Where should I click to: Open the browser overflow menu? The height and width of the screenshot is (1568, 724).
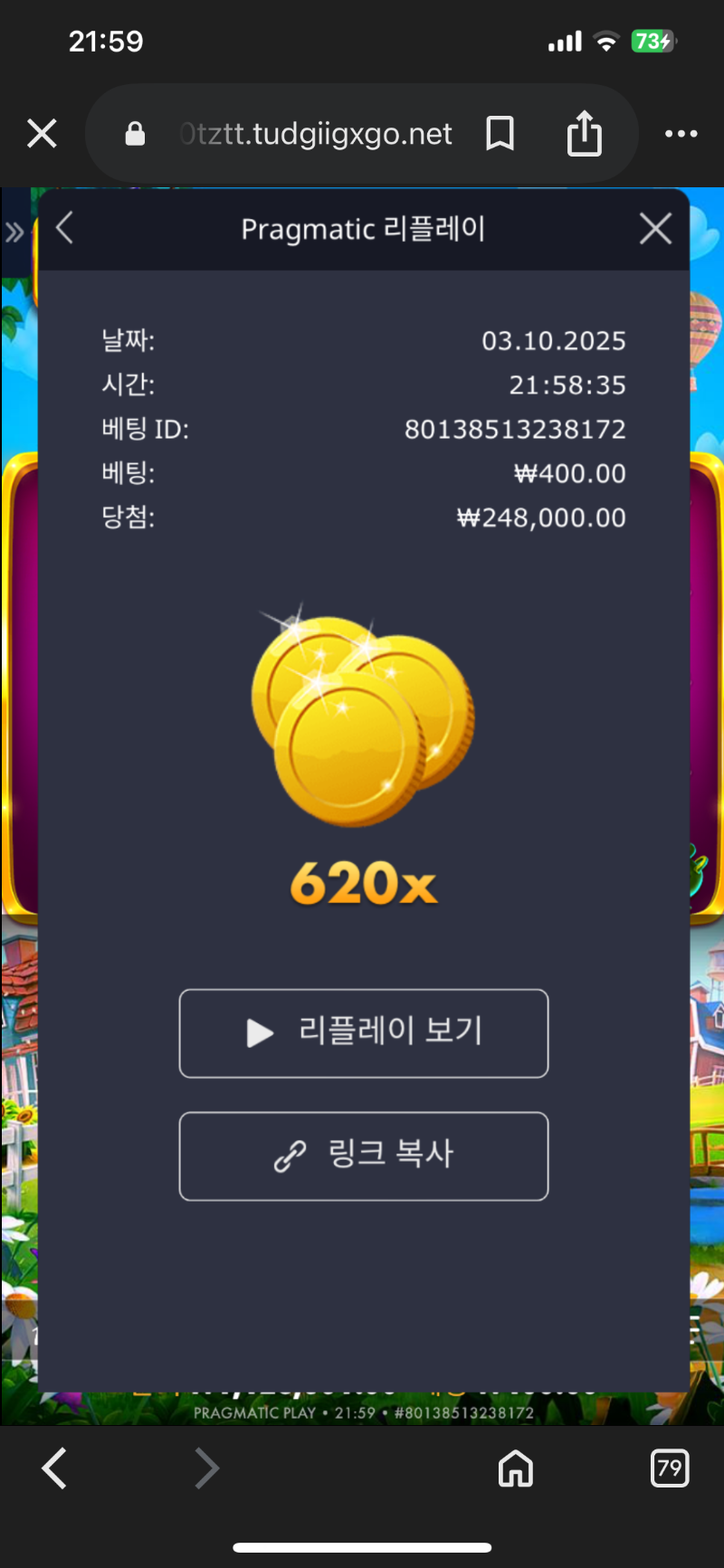(681, 134)
